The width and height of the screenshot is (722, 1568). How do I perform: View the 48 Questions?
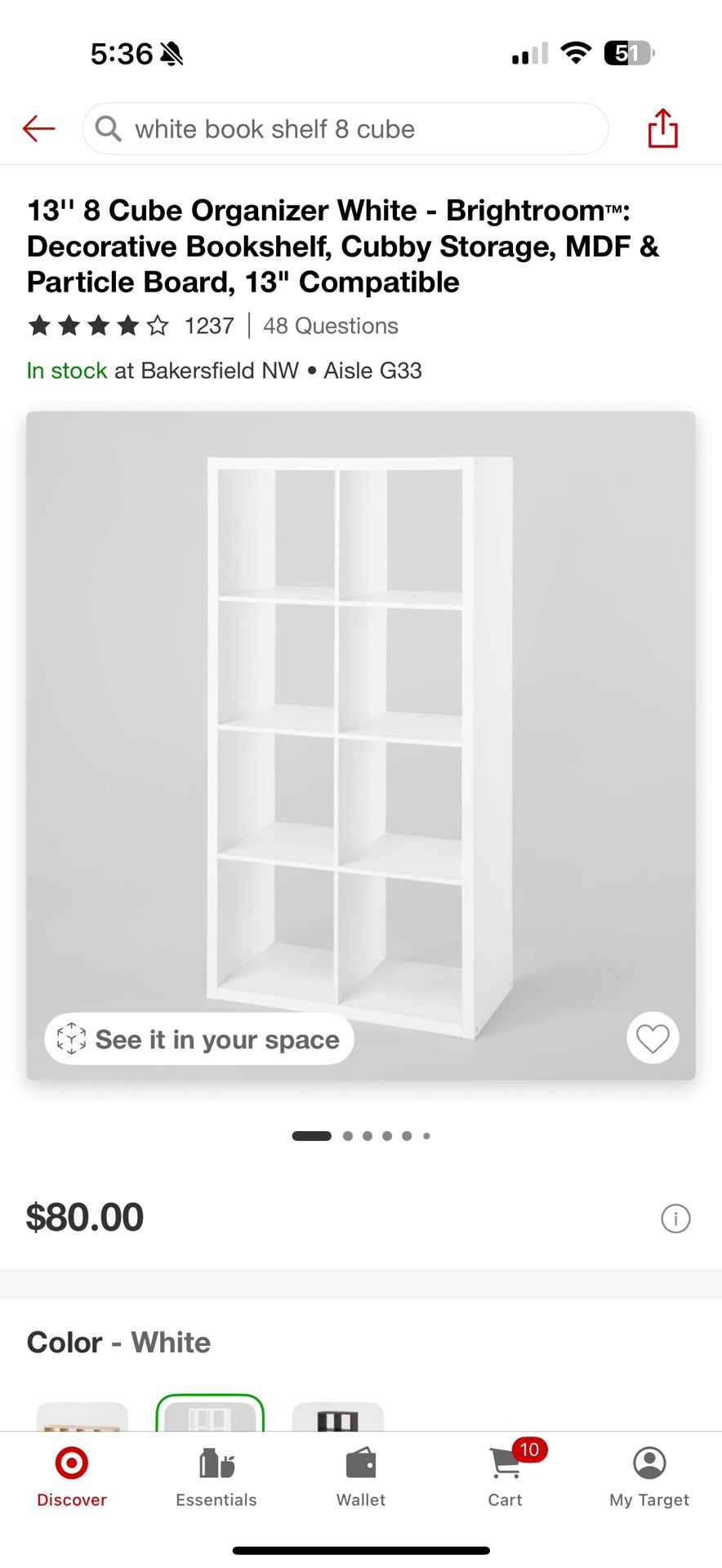coord(330,326)
